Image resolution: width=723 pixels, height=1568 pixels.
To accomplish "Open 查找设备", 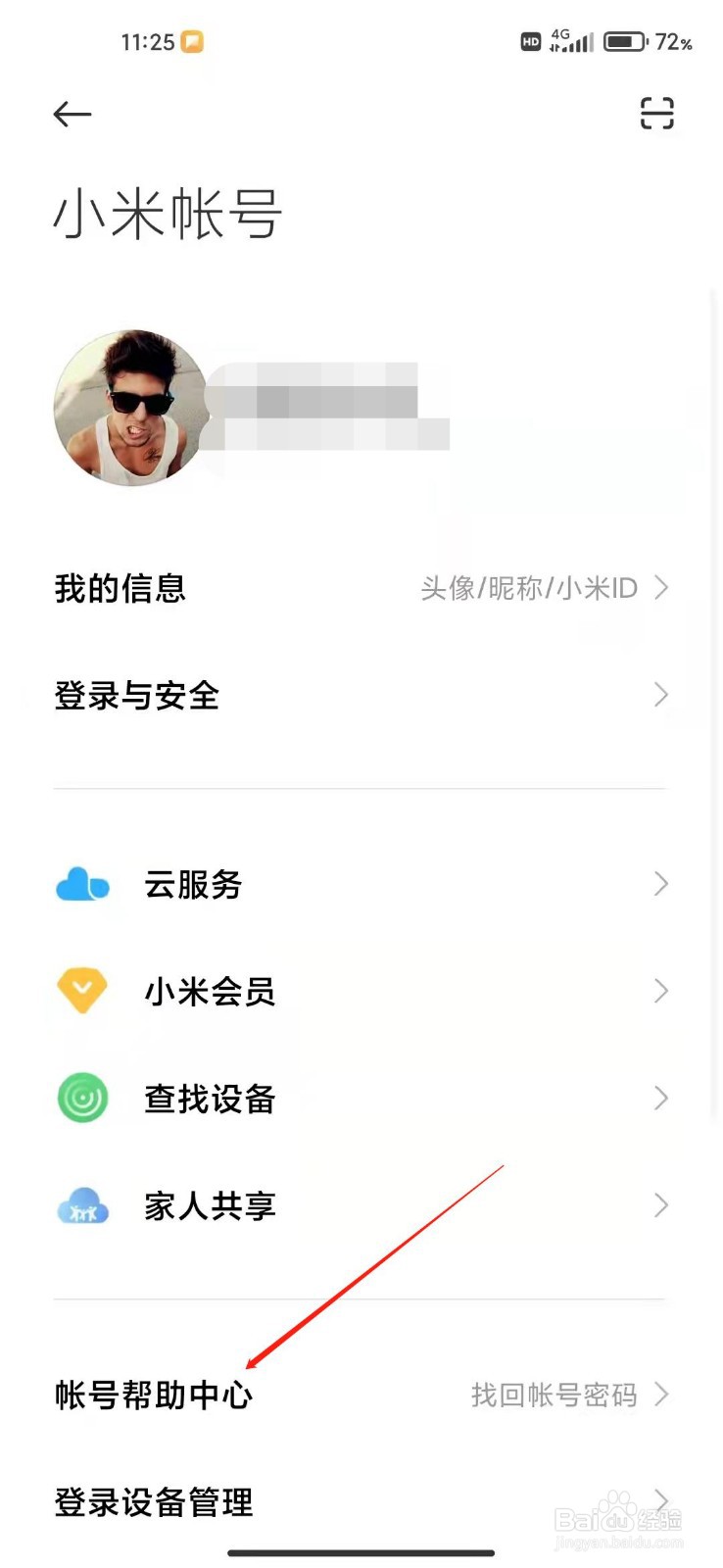I will point(361,1099).
